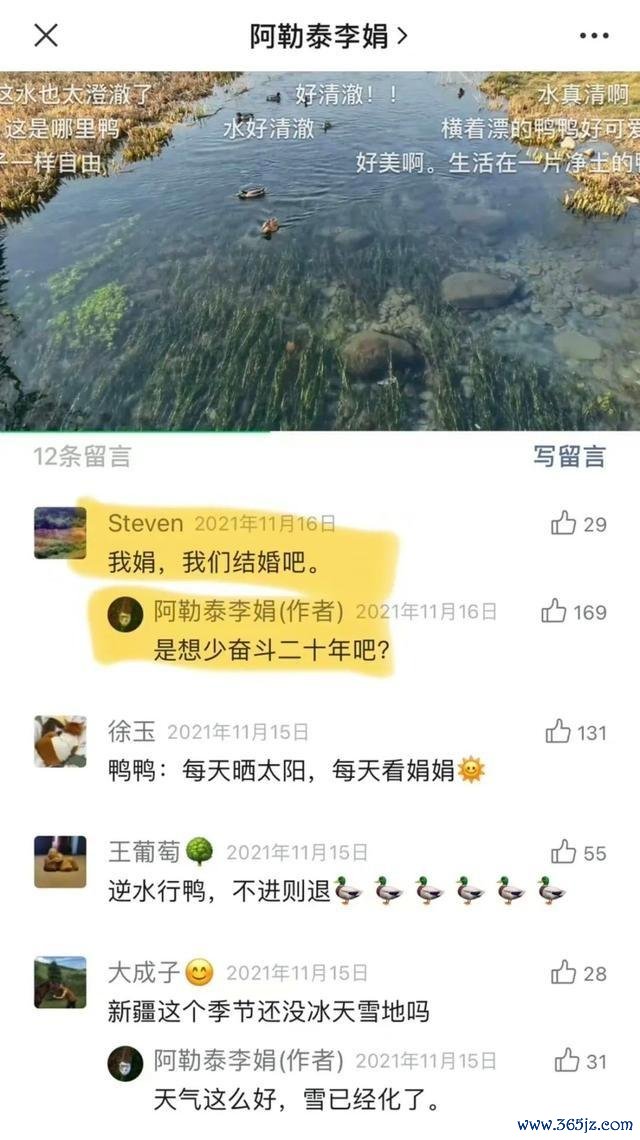The width and height of the screenshot is (640, 1140).
Task: Open 徐玉's profile avatar
Action: click(60, 742)
